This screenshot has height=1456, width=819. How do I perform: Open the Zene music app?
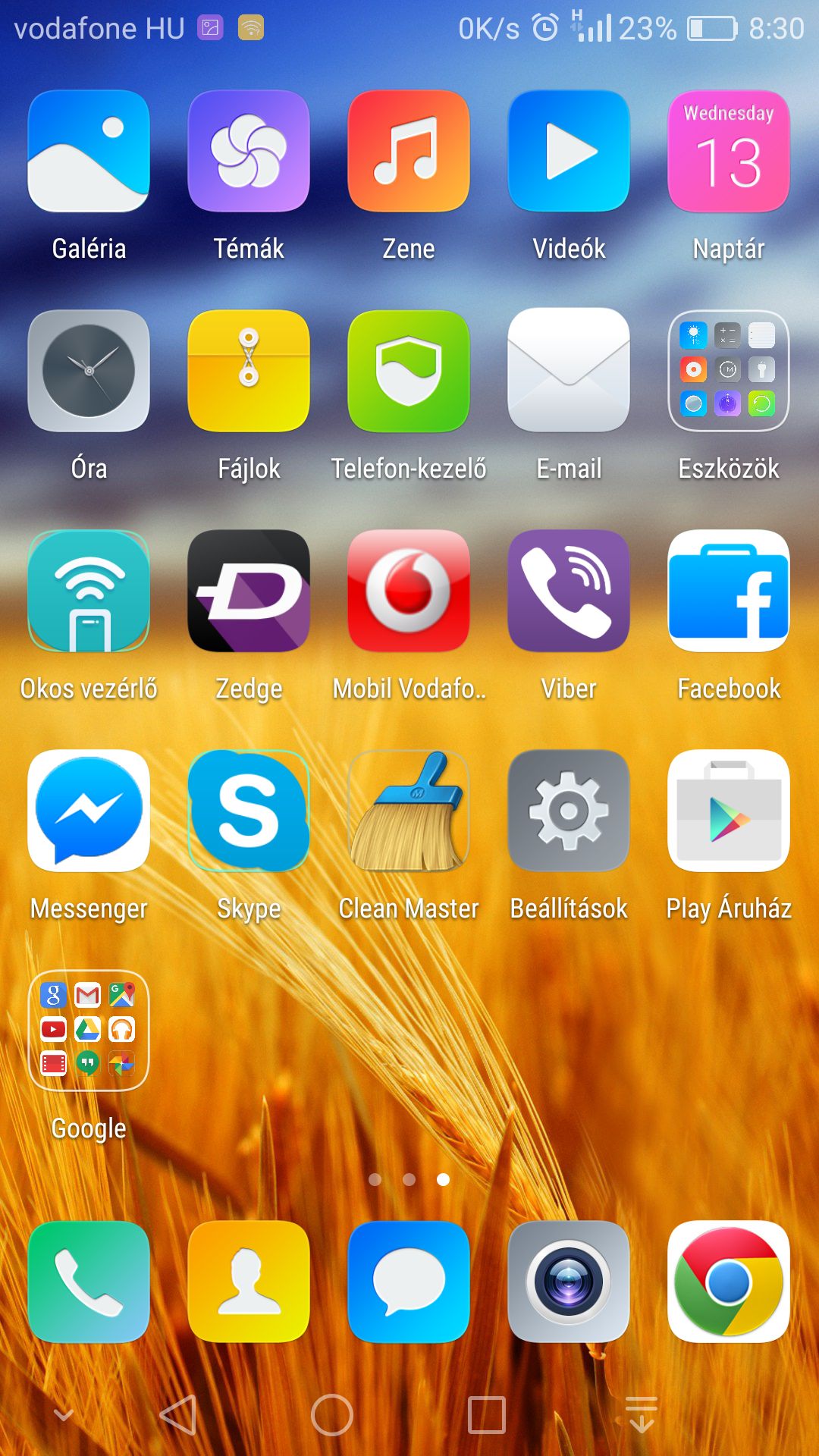(409, 151)
